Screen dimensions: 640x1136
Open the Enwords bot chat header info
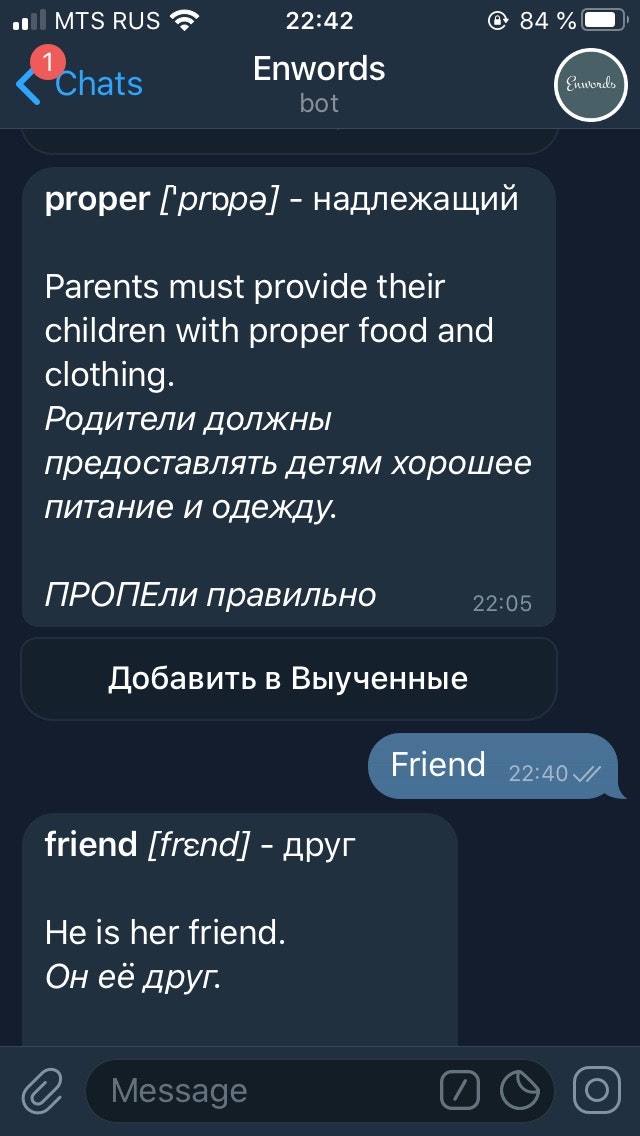319,83
